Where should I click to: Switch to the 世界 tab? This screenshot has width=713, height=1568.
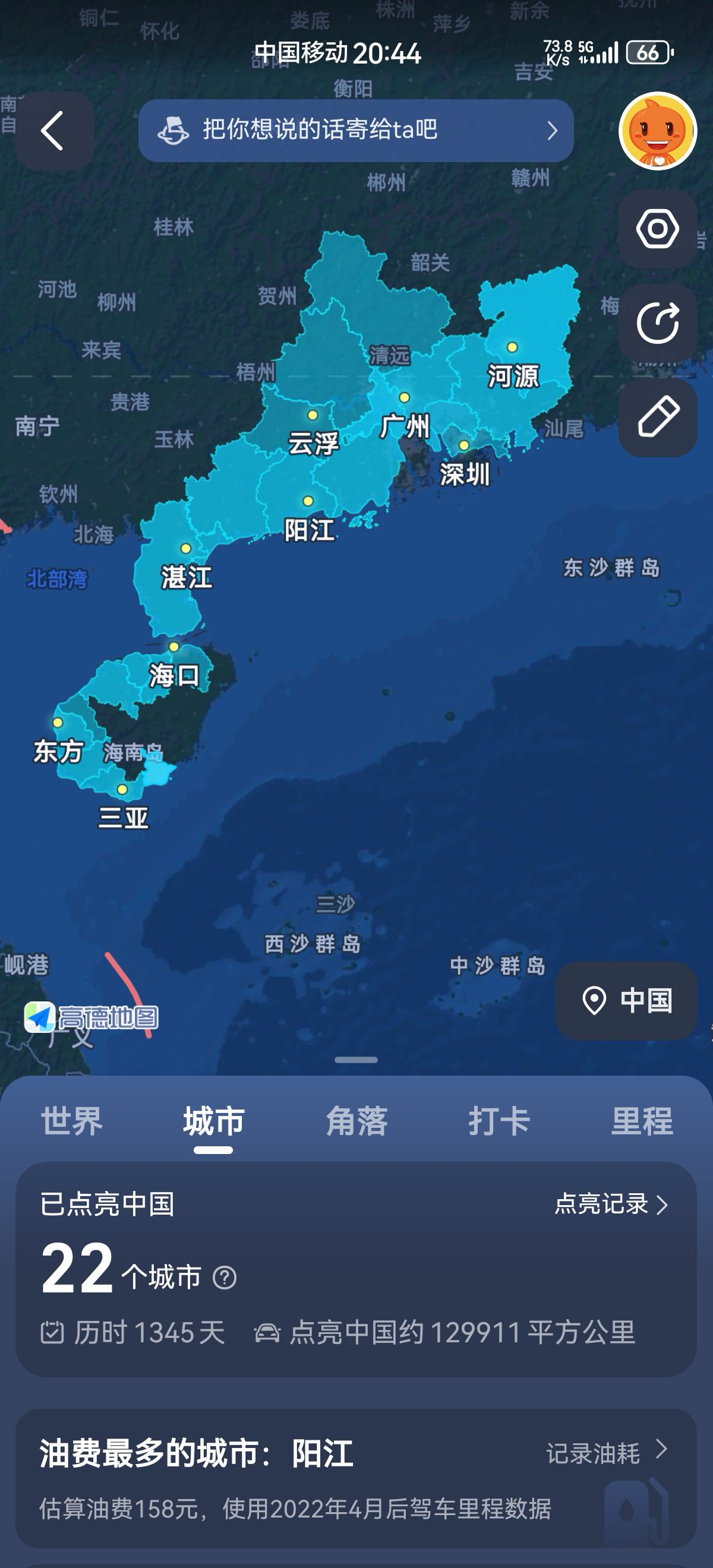click(71, 1121)
